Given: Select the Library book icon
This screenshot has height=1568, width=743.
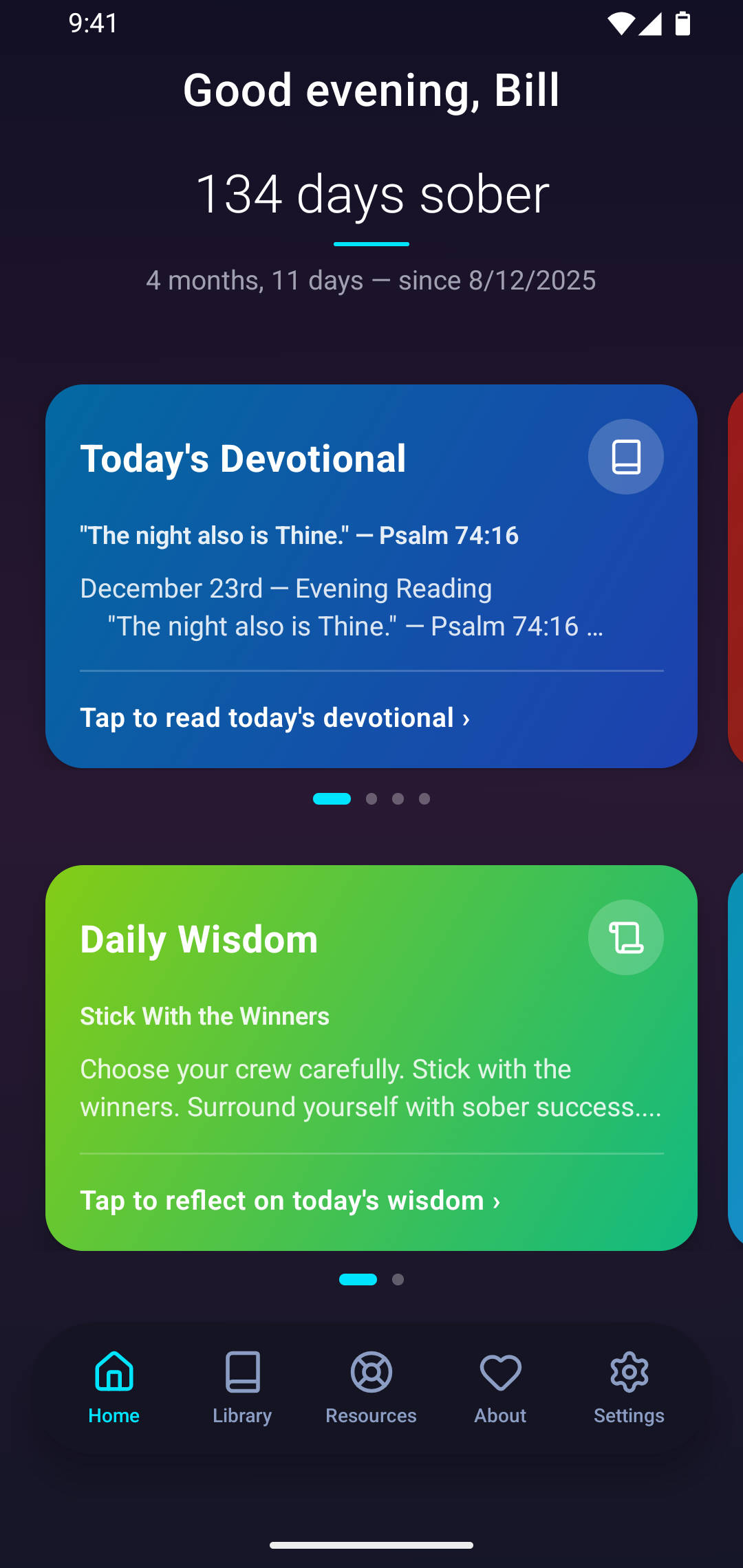Looking at the screenshot, I should pyautogui.click(x=242, y=1384).
